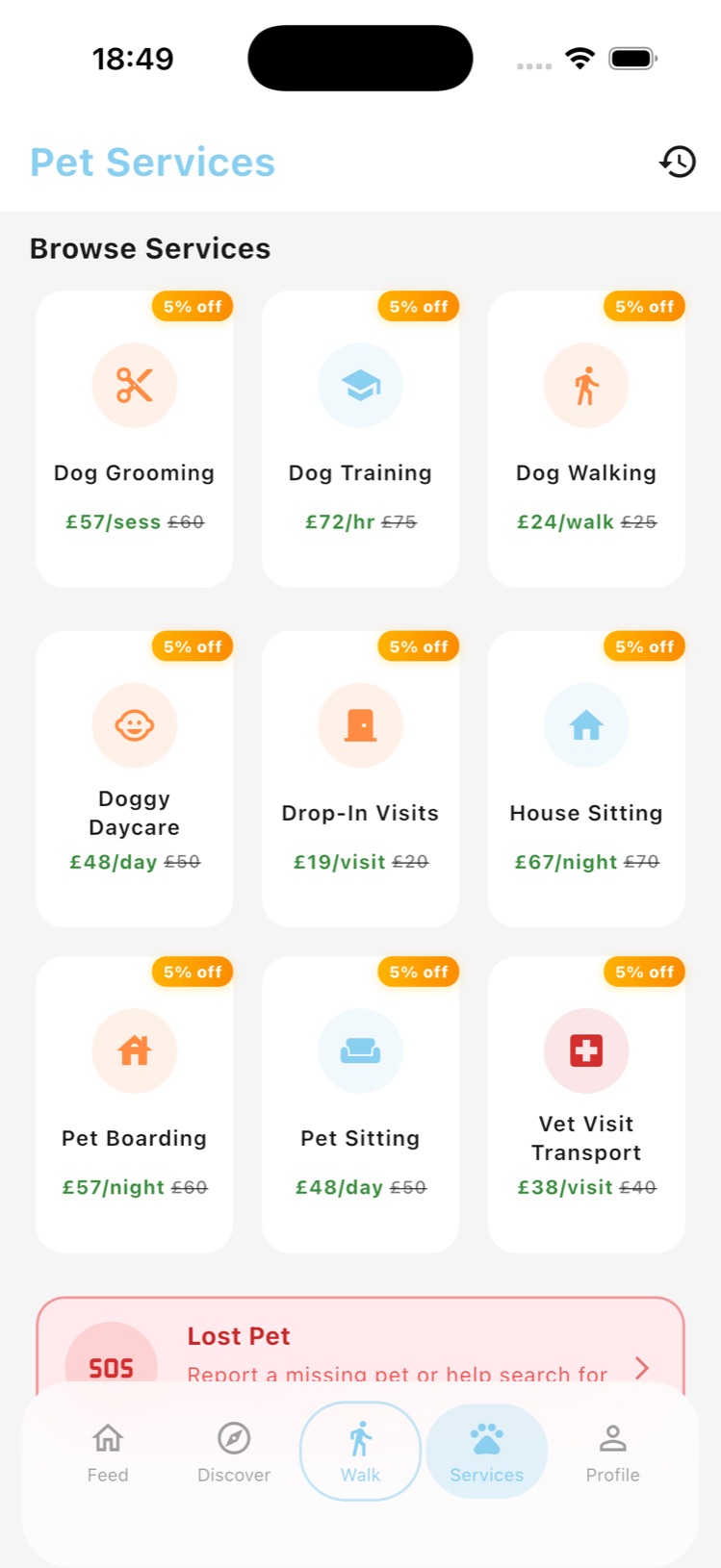Select the Pet Sitting couch icon

[x=359, y=1050]
